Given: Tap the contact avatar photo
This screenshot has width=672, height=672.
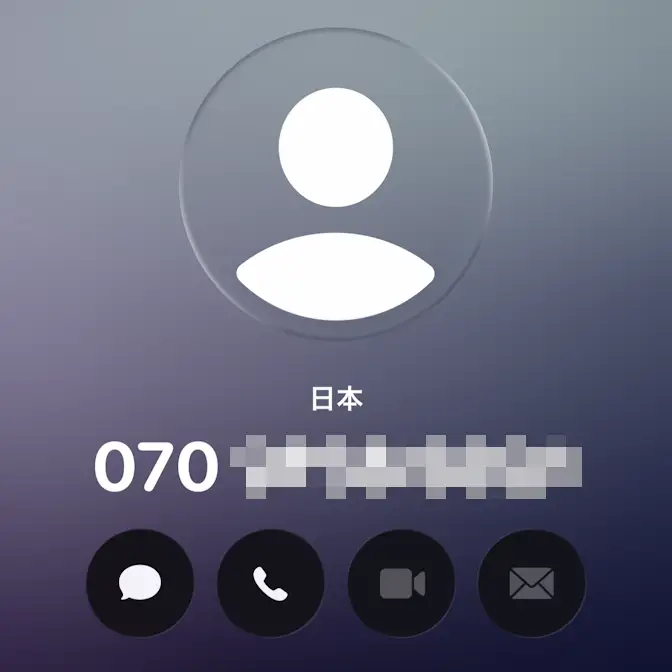Looking at the screenshot, I should coord(336,186).
